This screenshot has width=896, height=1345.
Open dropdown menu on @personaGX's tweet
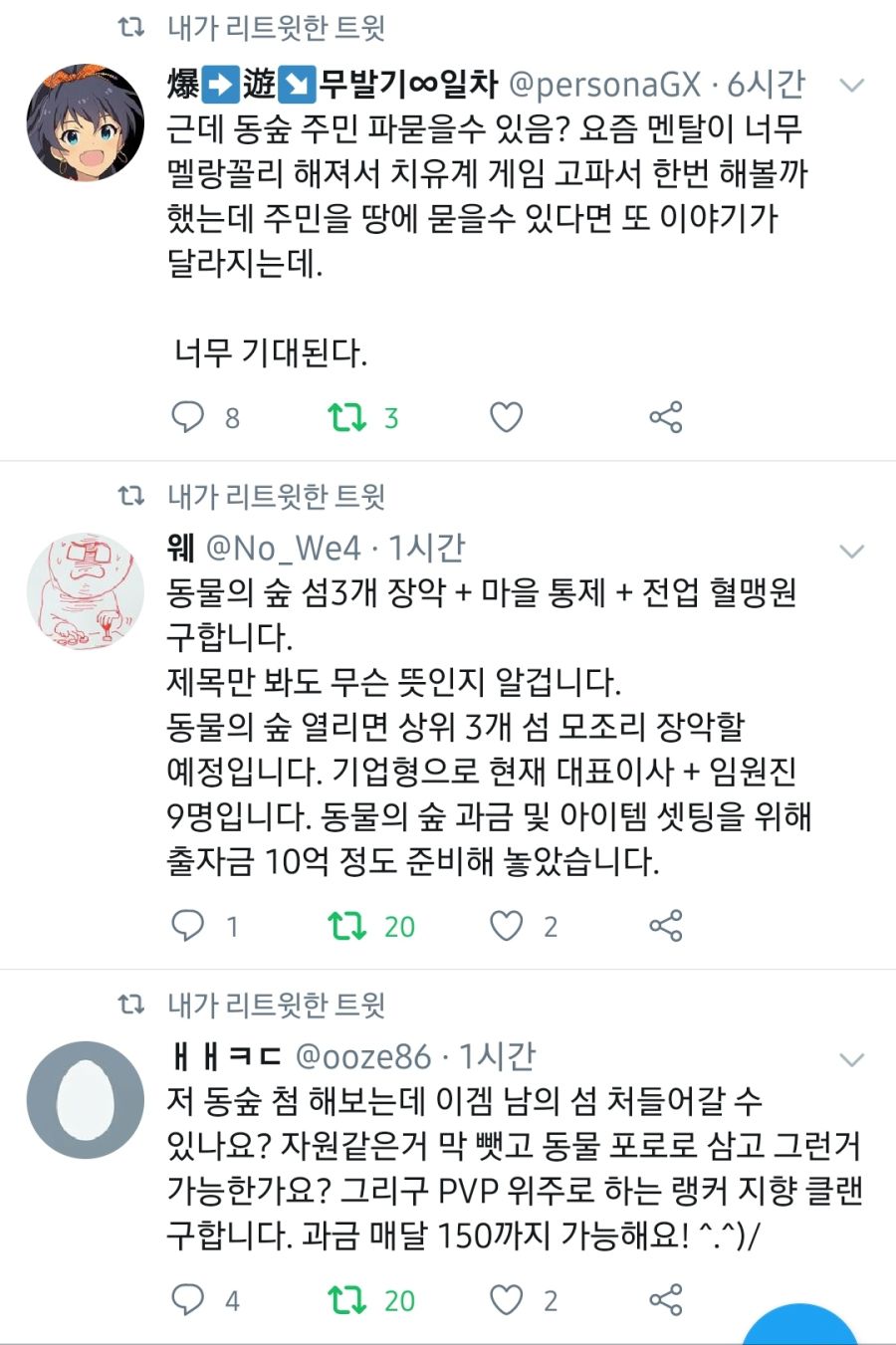tap(851, 86)
